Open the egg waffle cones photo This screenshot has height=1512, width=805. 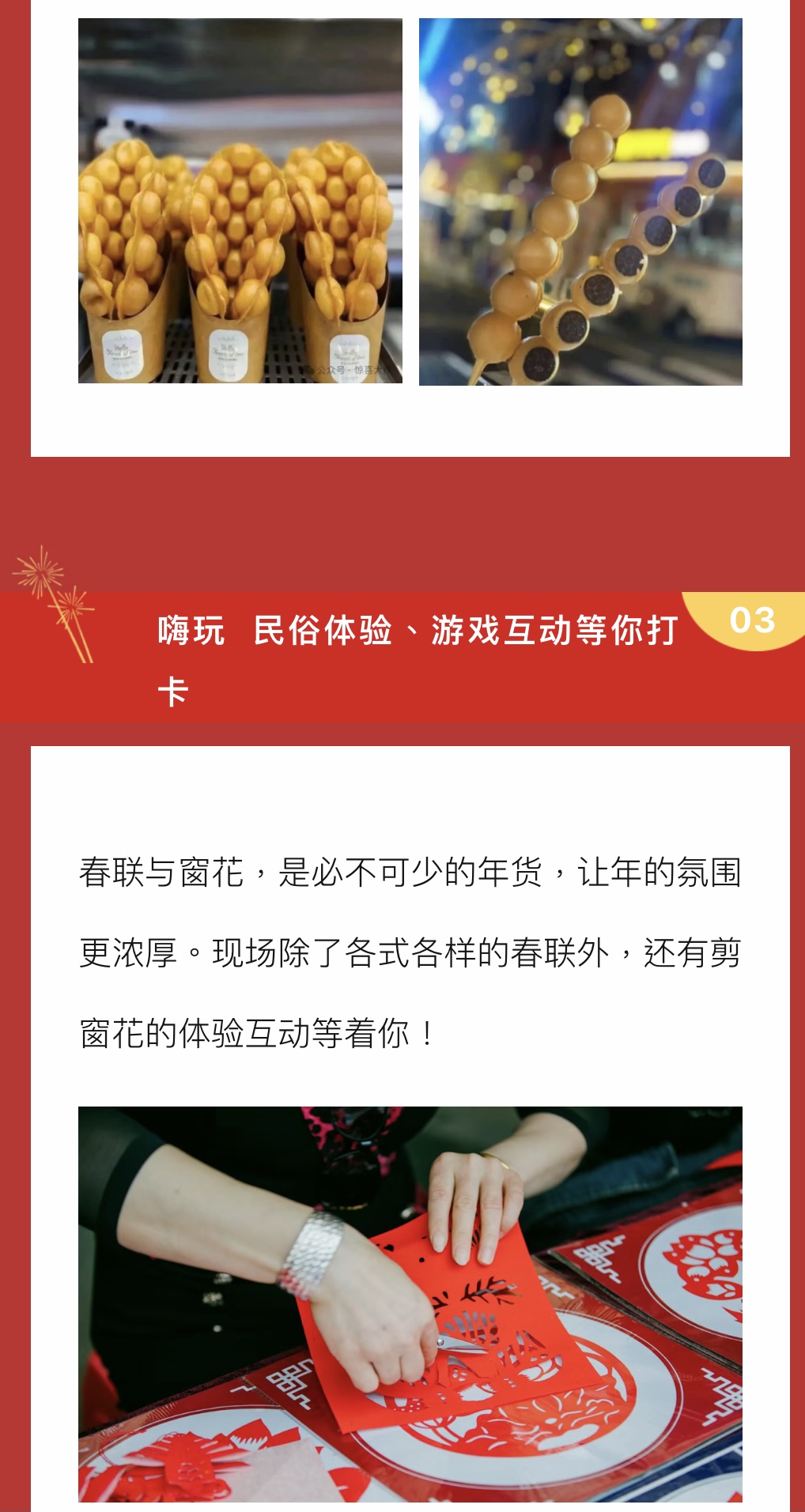240,201
